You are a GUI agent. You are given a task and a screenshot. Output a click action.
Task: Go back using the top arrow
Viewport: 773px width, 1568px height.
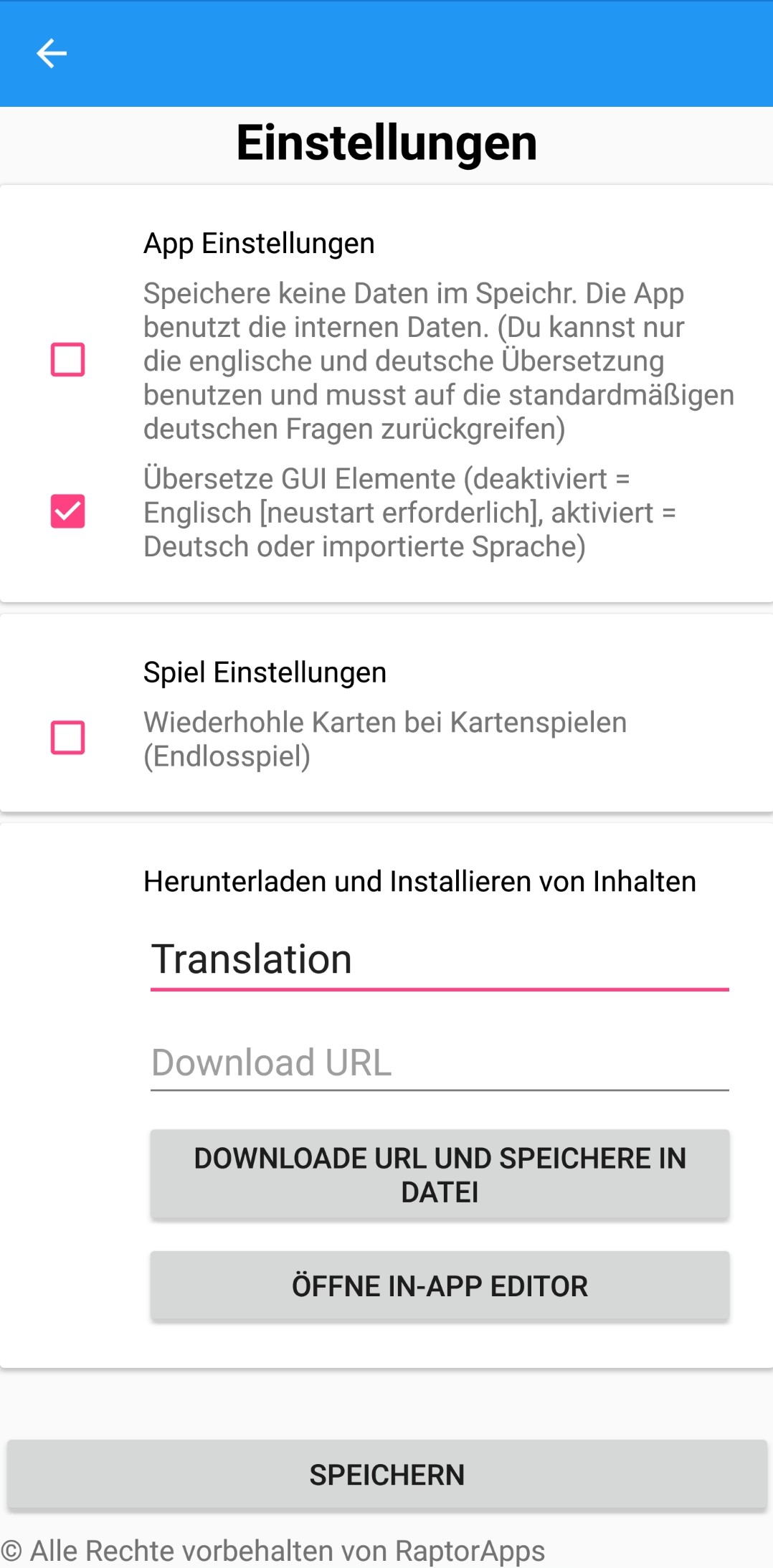point(52,54)
